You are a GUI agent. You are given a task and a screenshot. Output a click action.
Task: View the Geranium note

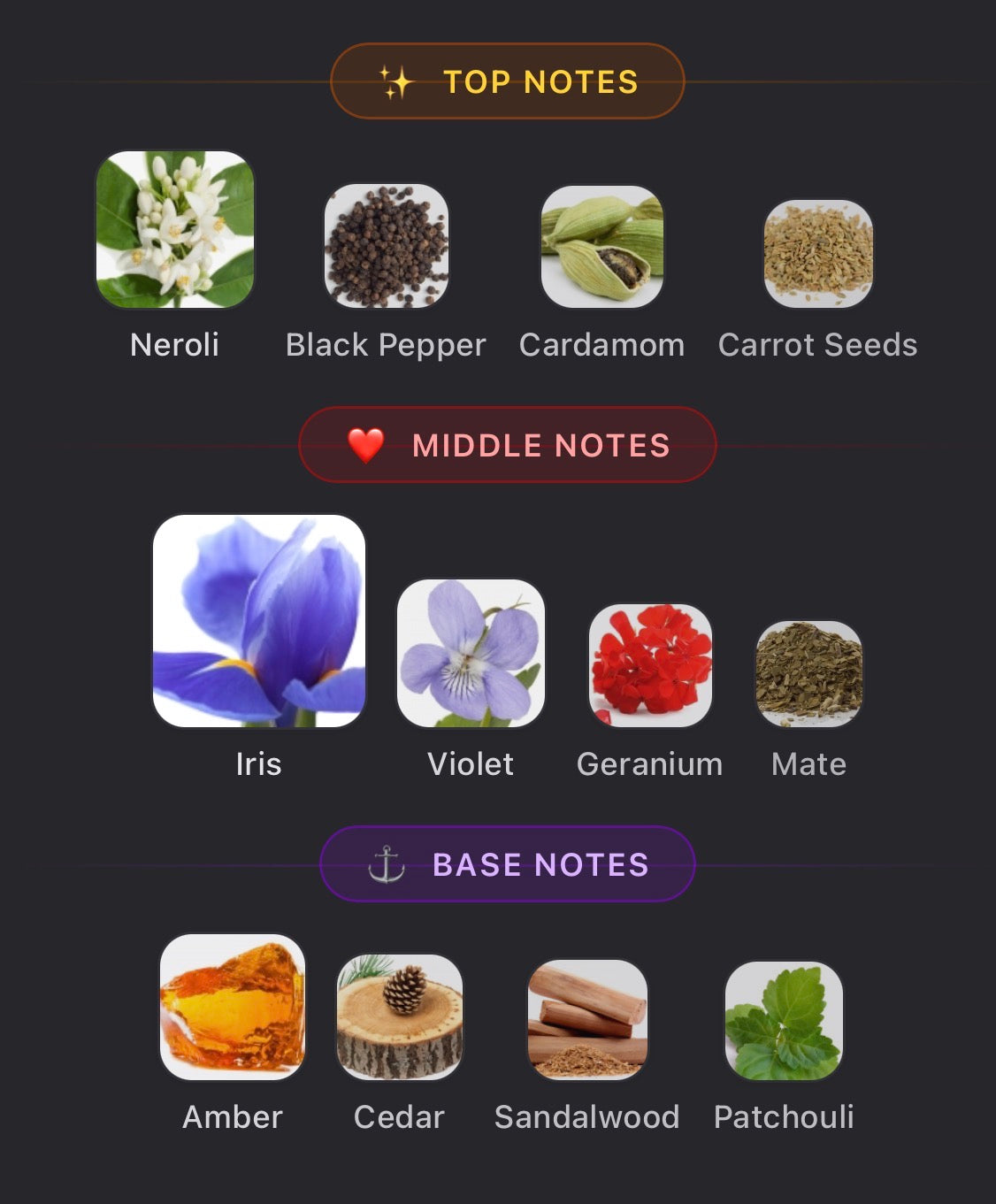pyautogui.click(x=650, y=666)
